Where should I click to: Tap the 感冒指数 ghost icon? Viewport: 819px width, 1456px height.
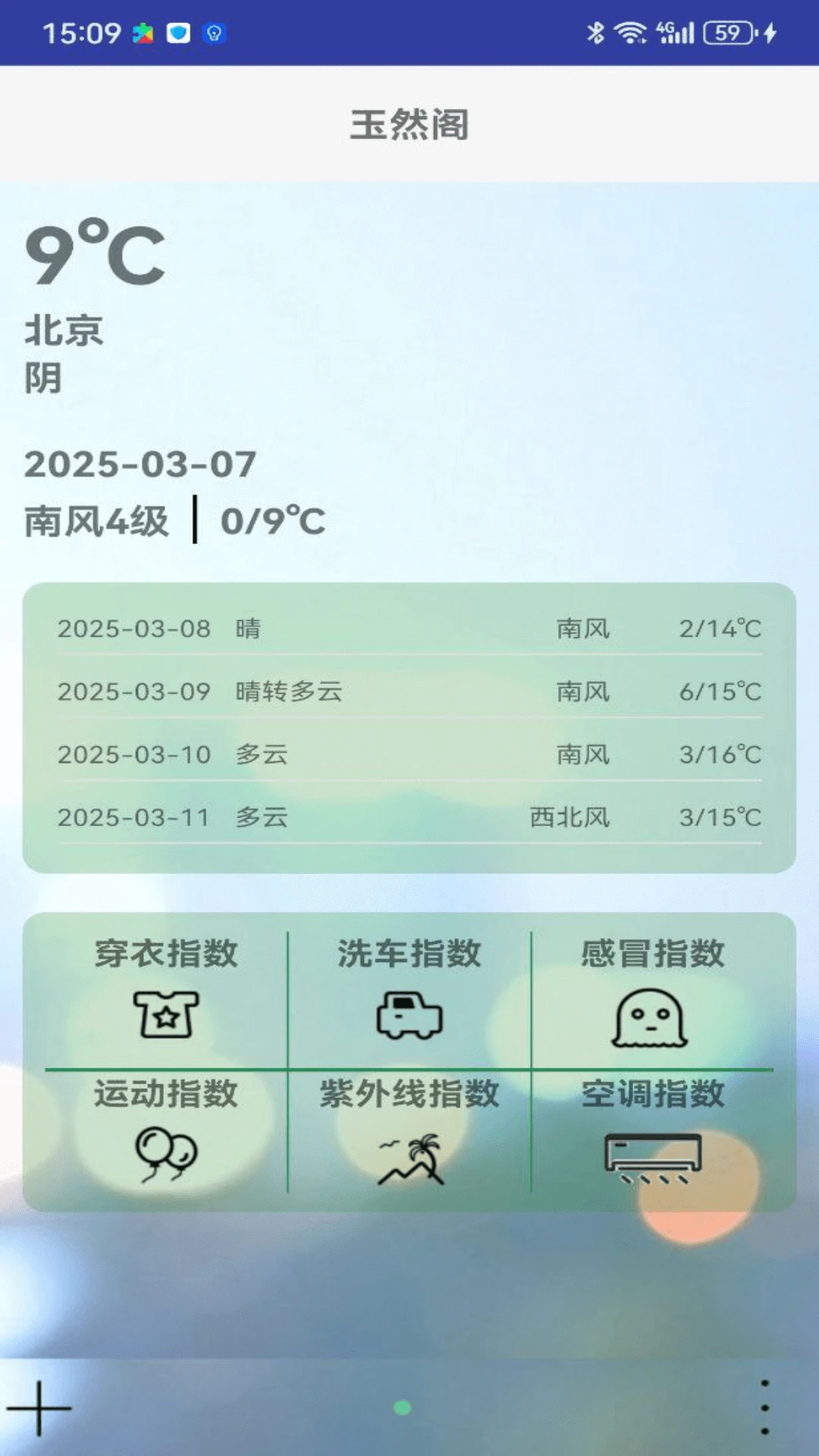tap(653, 1015)
